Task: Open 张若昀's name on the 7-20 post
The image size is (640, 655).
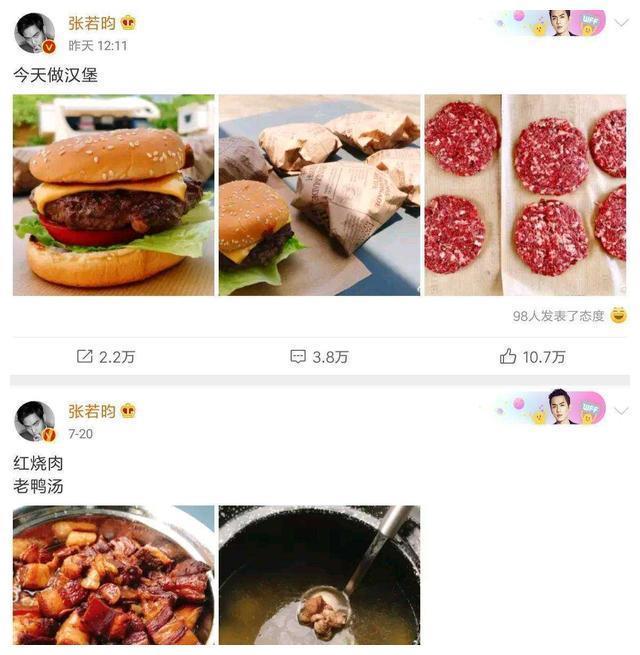Action: 91,411
